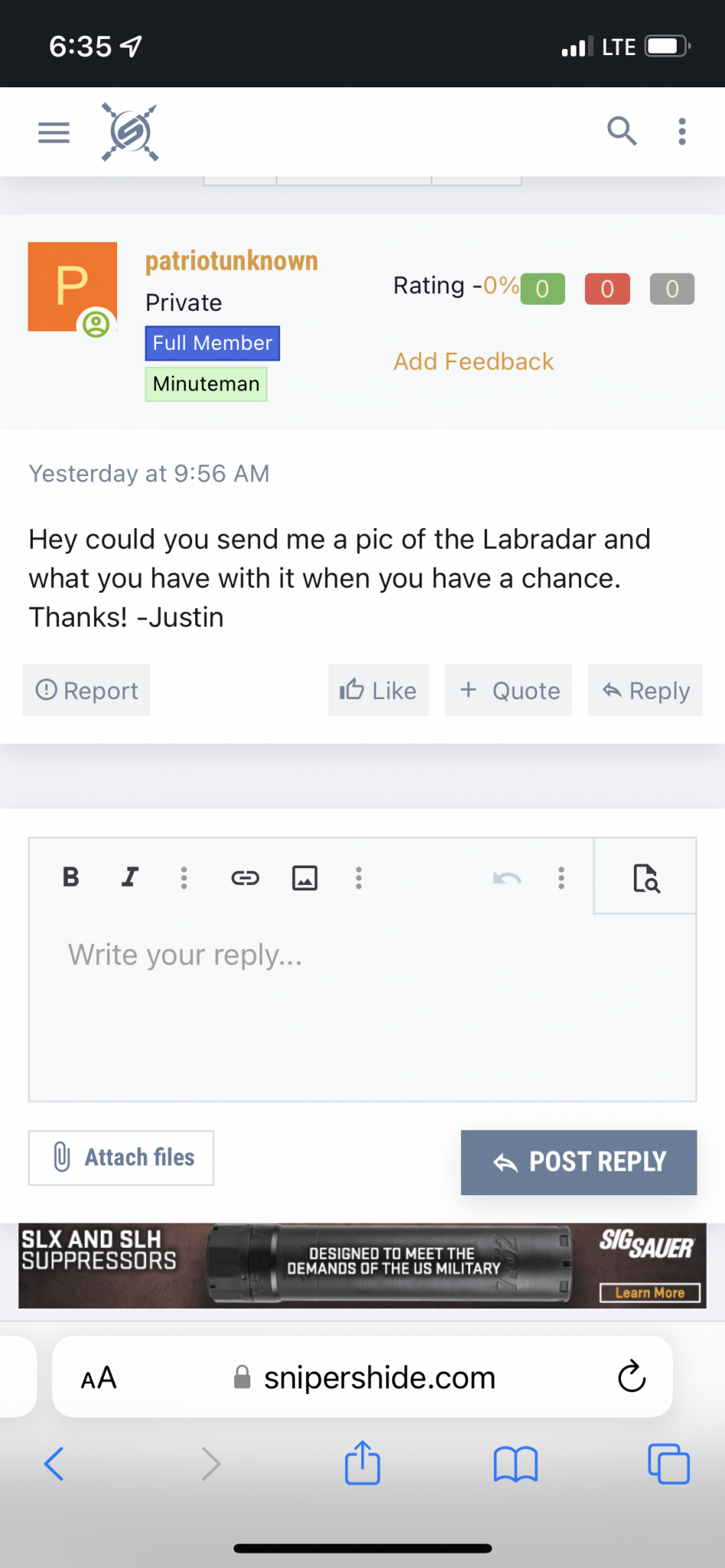Report this message
The width and height of the screenshot is (725, 1568).
tap(87, 690)
